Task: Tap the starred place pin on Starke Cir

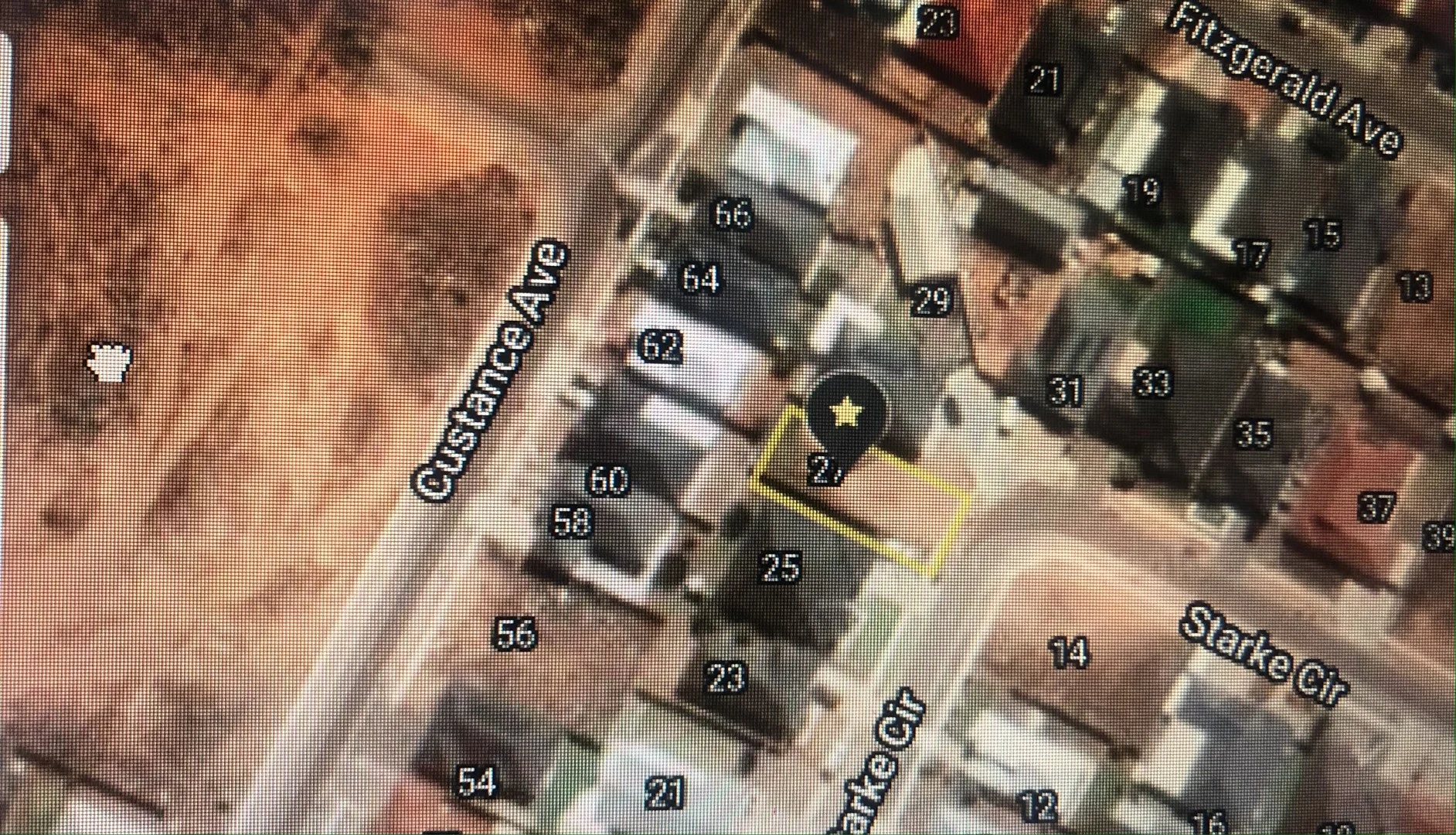Action: click(x=846, y=414)
